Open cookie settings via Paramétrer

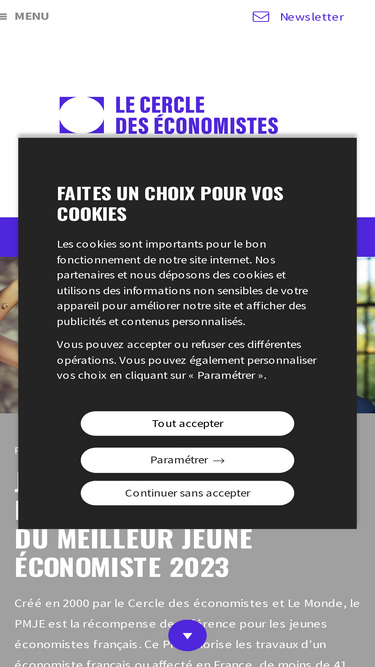[188, 460]
